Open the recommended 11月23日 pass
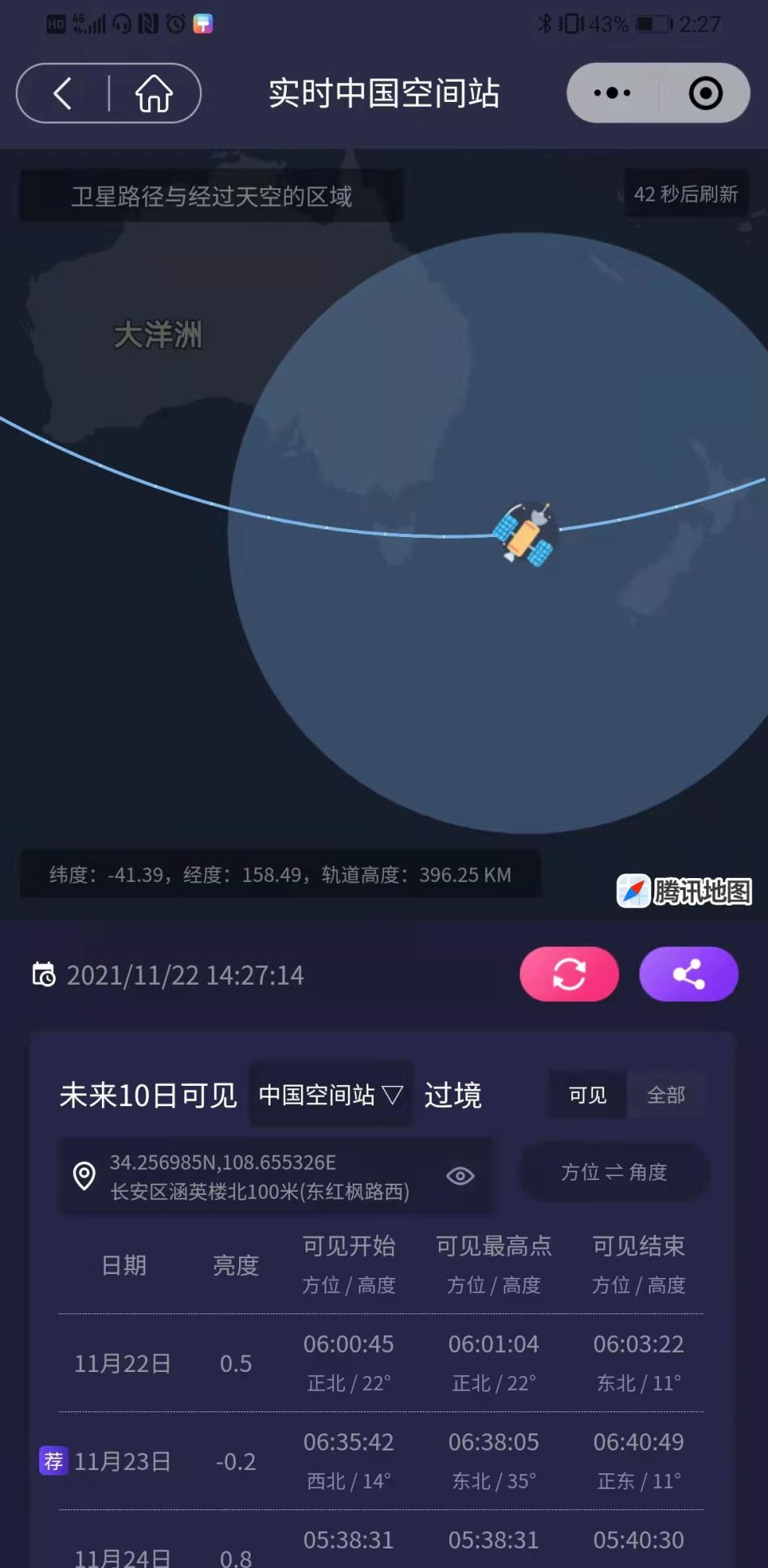 (x=380, y=1461)
